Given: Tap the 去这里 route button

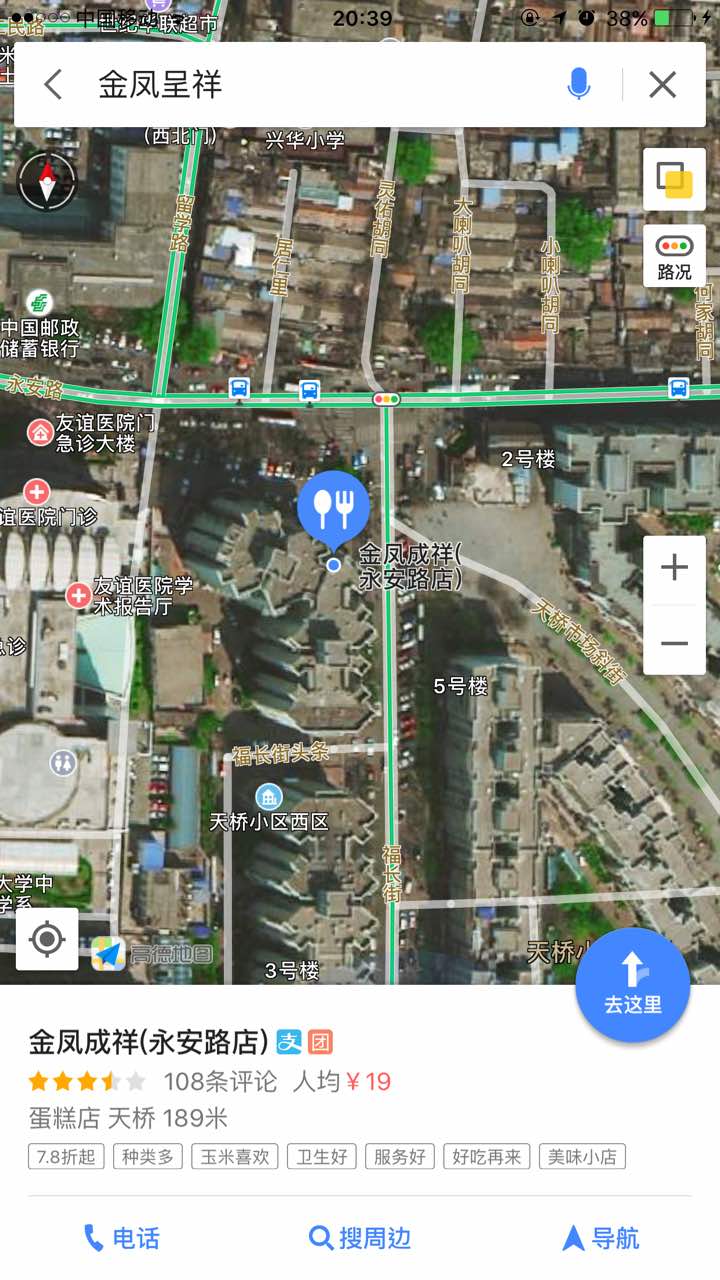Looking at the screenshot, I should tap(632, 985).
